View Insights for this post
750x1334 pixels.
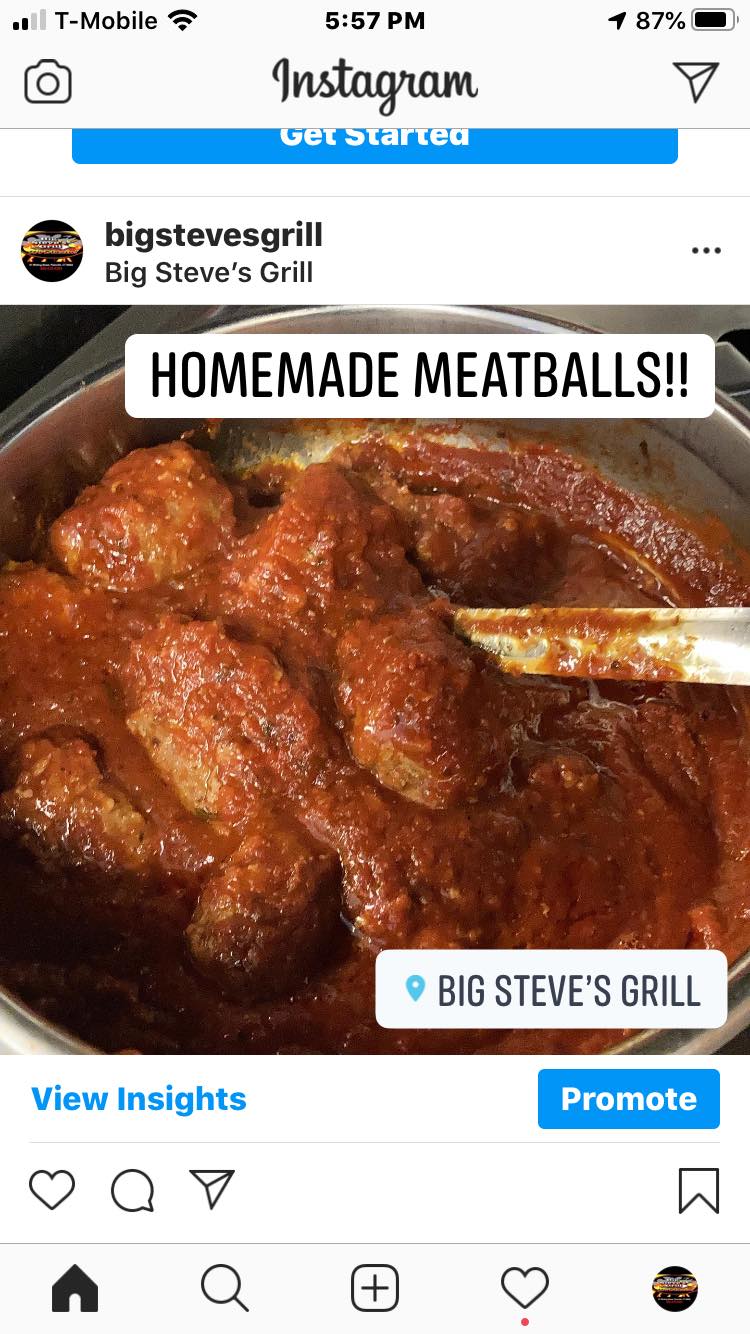point(139,1099)
